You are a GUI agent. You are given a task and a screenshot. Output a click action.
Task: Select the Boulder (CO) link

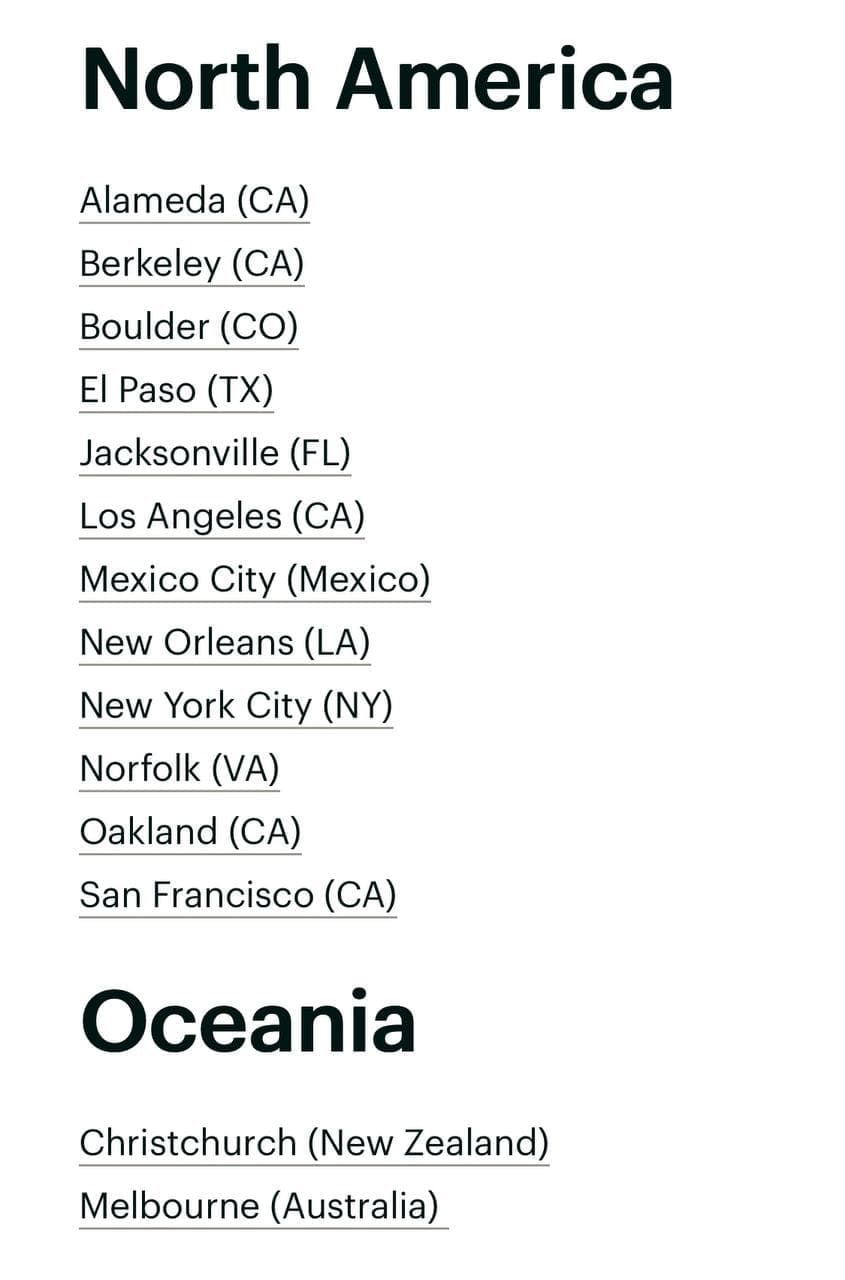[189, 327]
